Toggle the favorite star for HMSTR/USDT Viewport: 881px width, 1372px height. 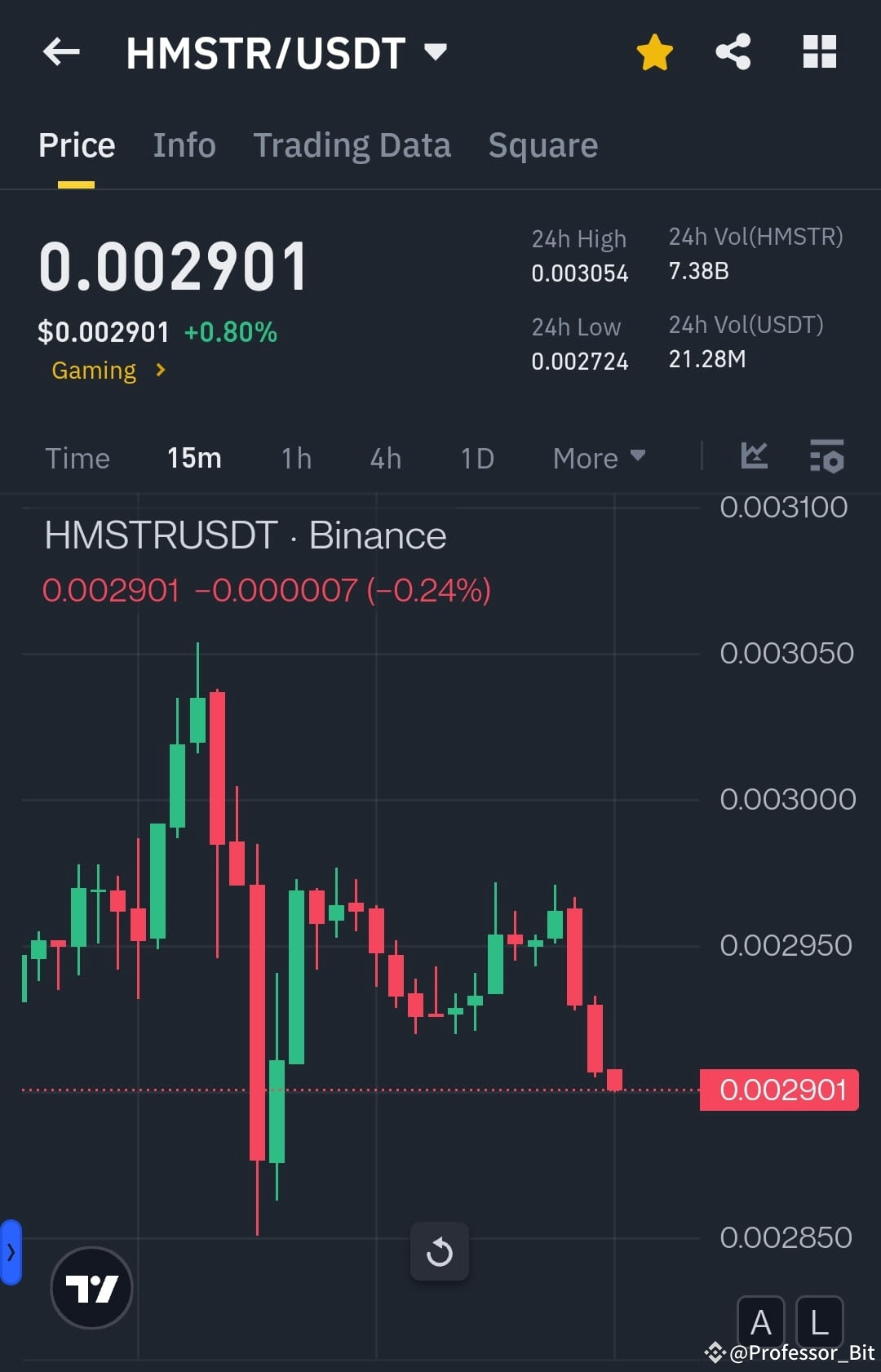point(653,51)
